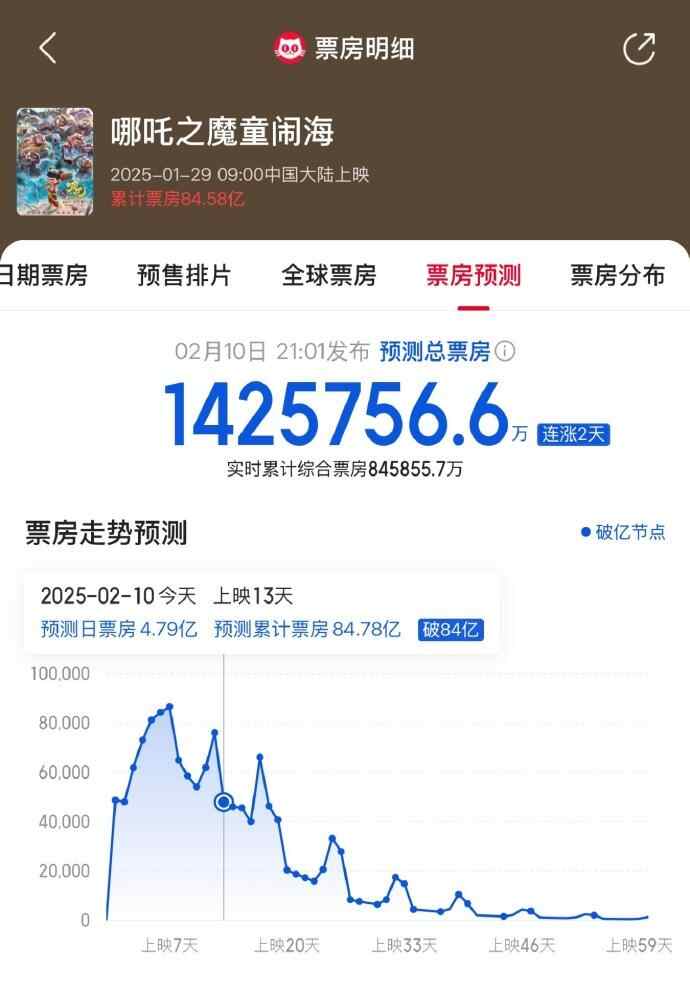The width and height of the screenshot is (690, 998).
Task: Tap the highlighted day-13 point on the chart
Action: click(224, 802)
